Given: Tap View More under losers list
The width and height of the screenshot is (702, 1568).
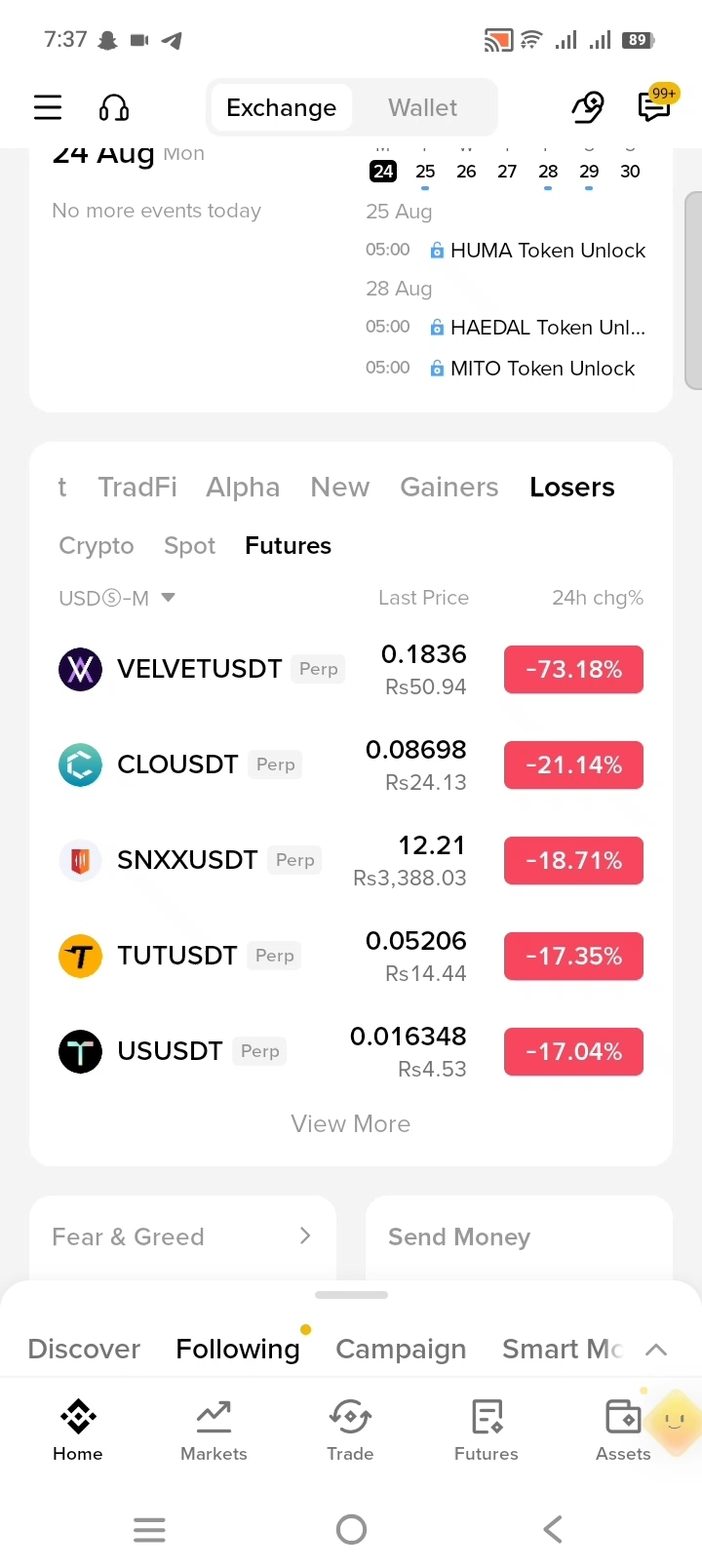Looking at the screenshot, I should tap(351, 1124).
